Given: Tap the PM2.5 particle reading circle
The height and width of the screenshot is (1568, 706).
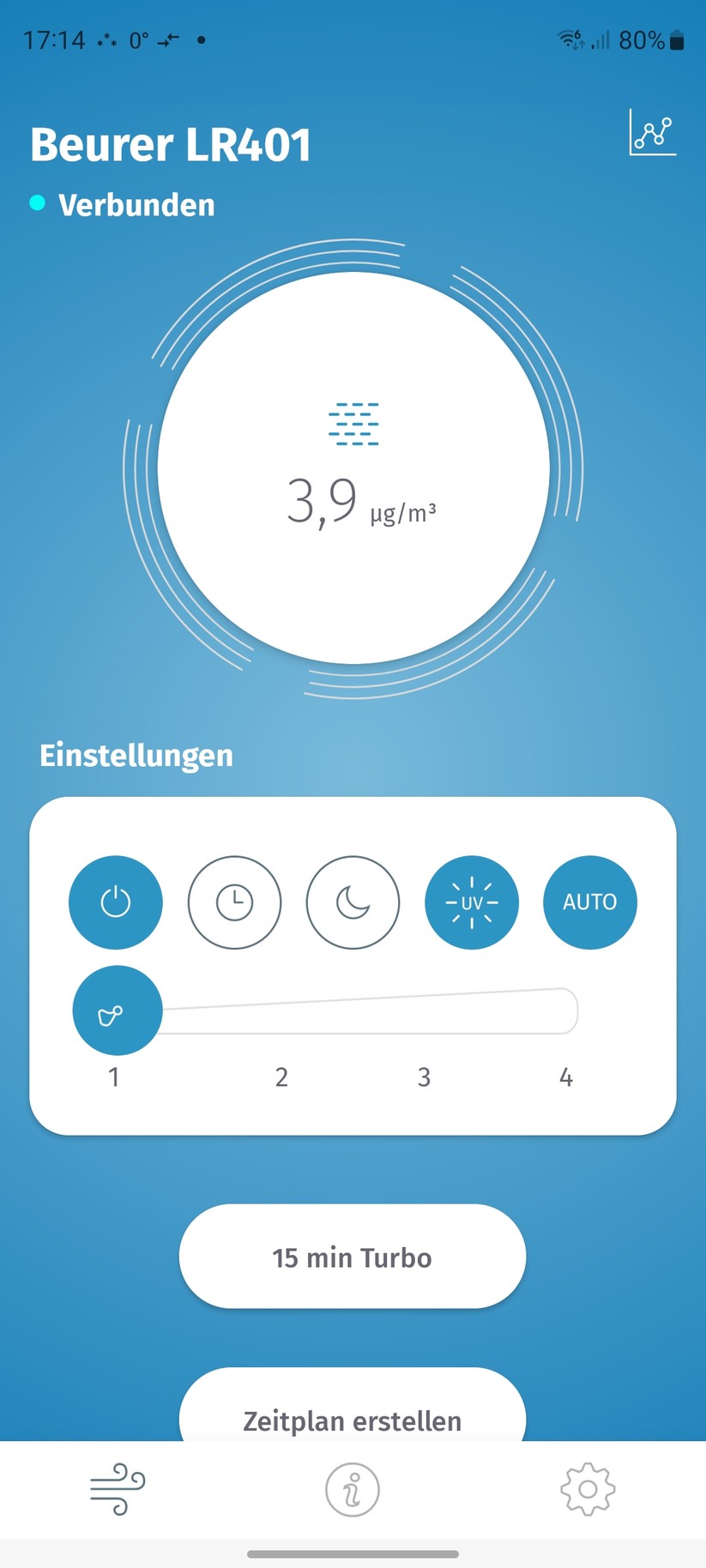Looking at the screenshot, I should coord(352,469).
